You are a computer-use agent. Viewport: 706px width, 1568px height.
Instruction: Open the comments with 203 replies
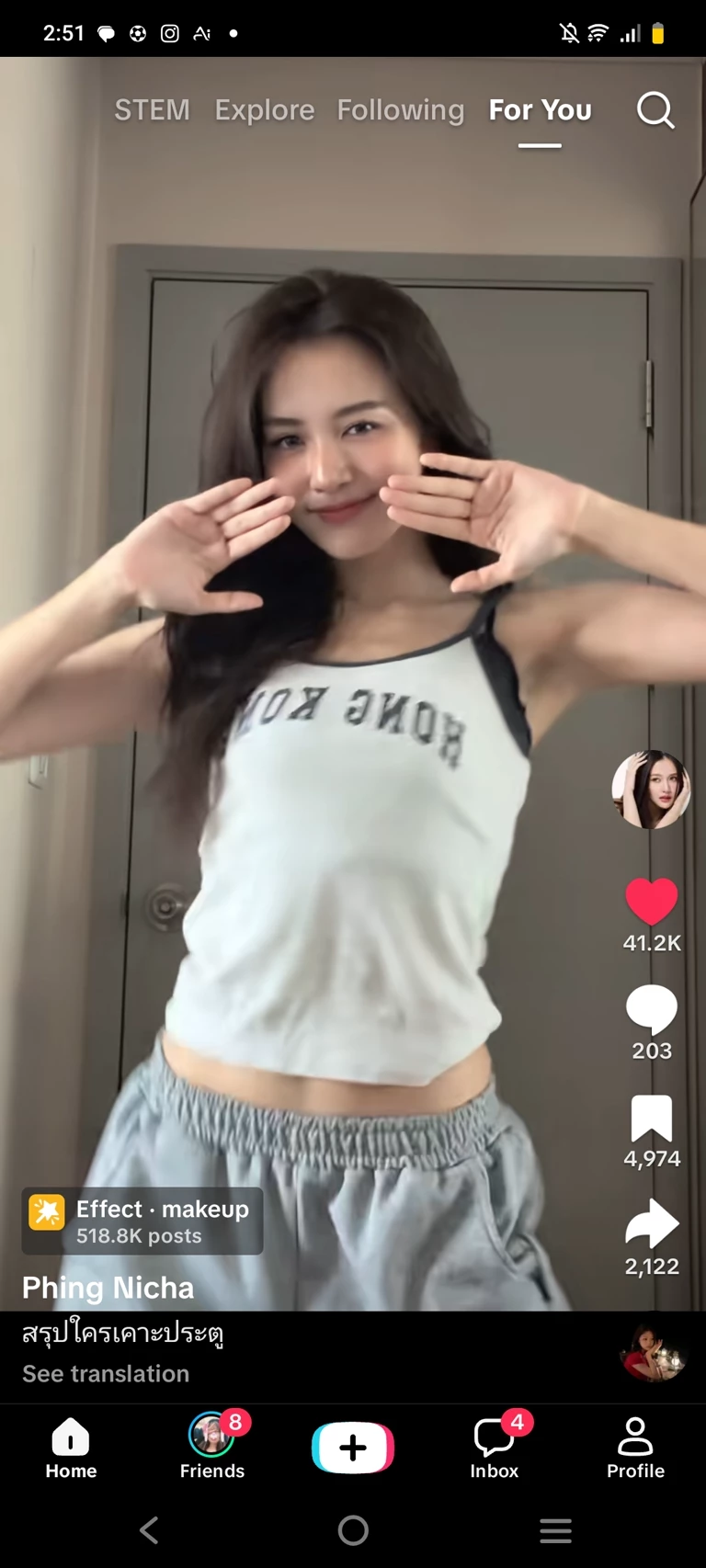tap(651, 1010)
